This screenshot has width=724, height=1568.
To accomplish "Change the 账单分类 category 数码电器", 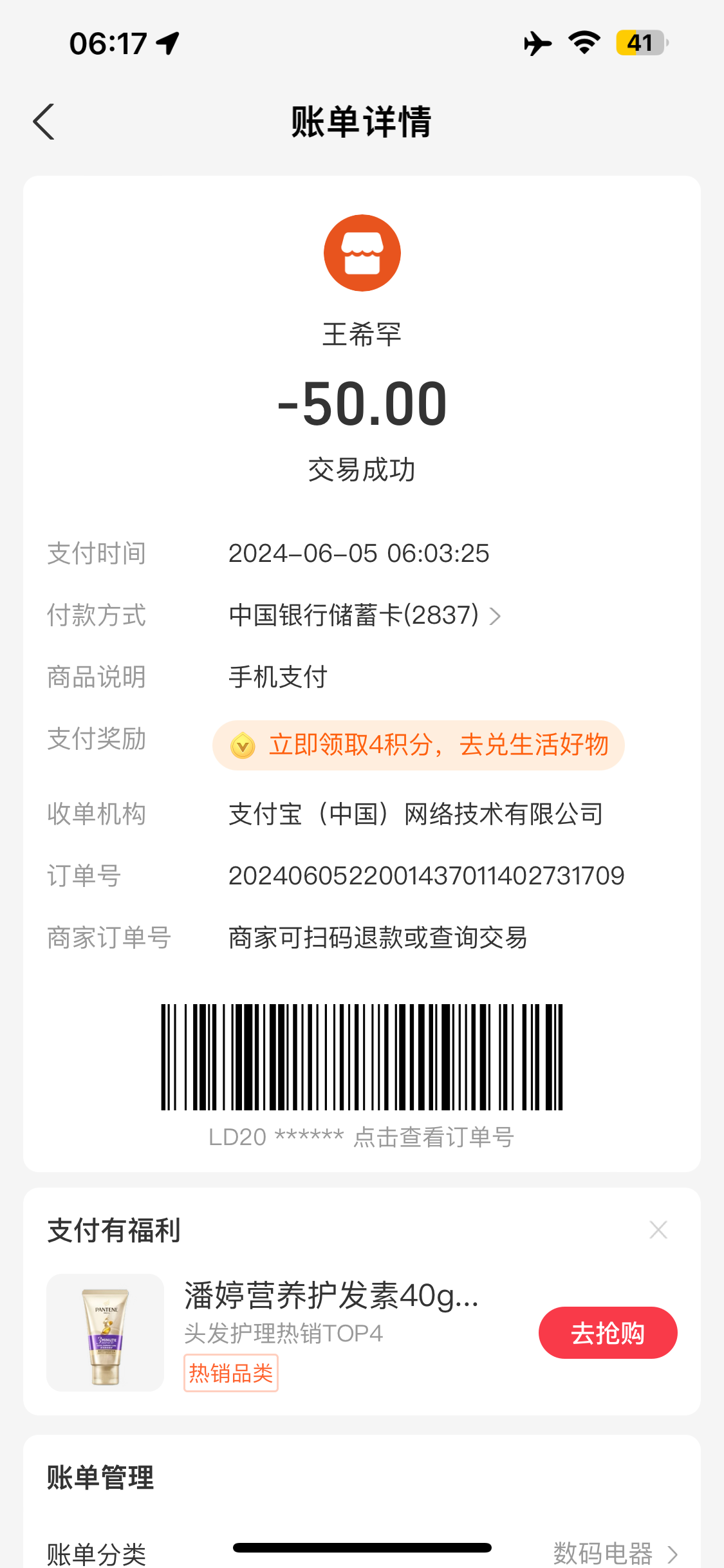I will [x=615, y=1553].
